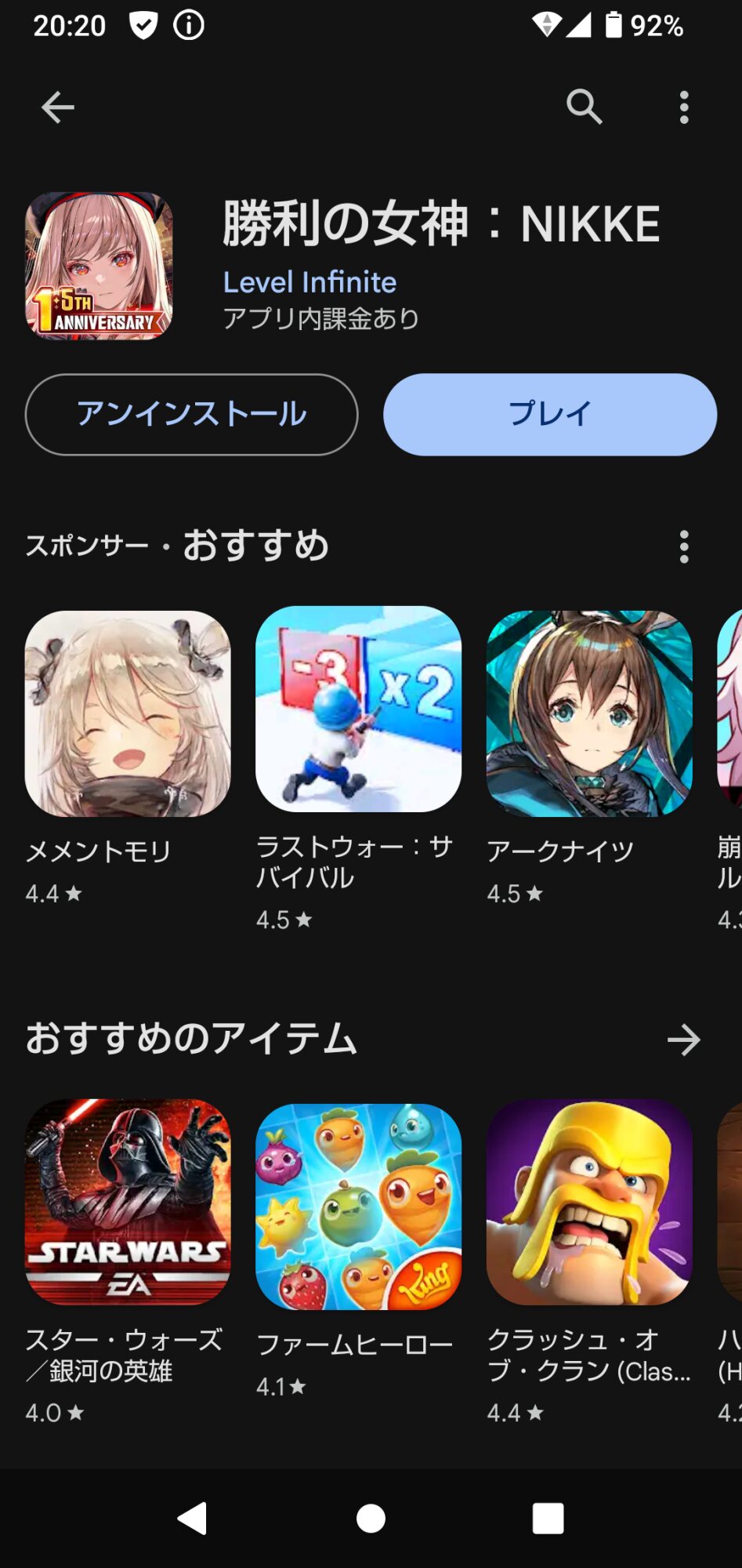Expand the おすすめのアイテム section arrow
This screenshot has width=742, height=1568.
point(684,1040)
